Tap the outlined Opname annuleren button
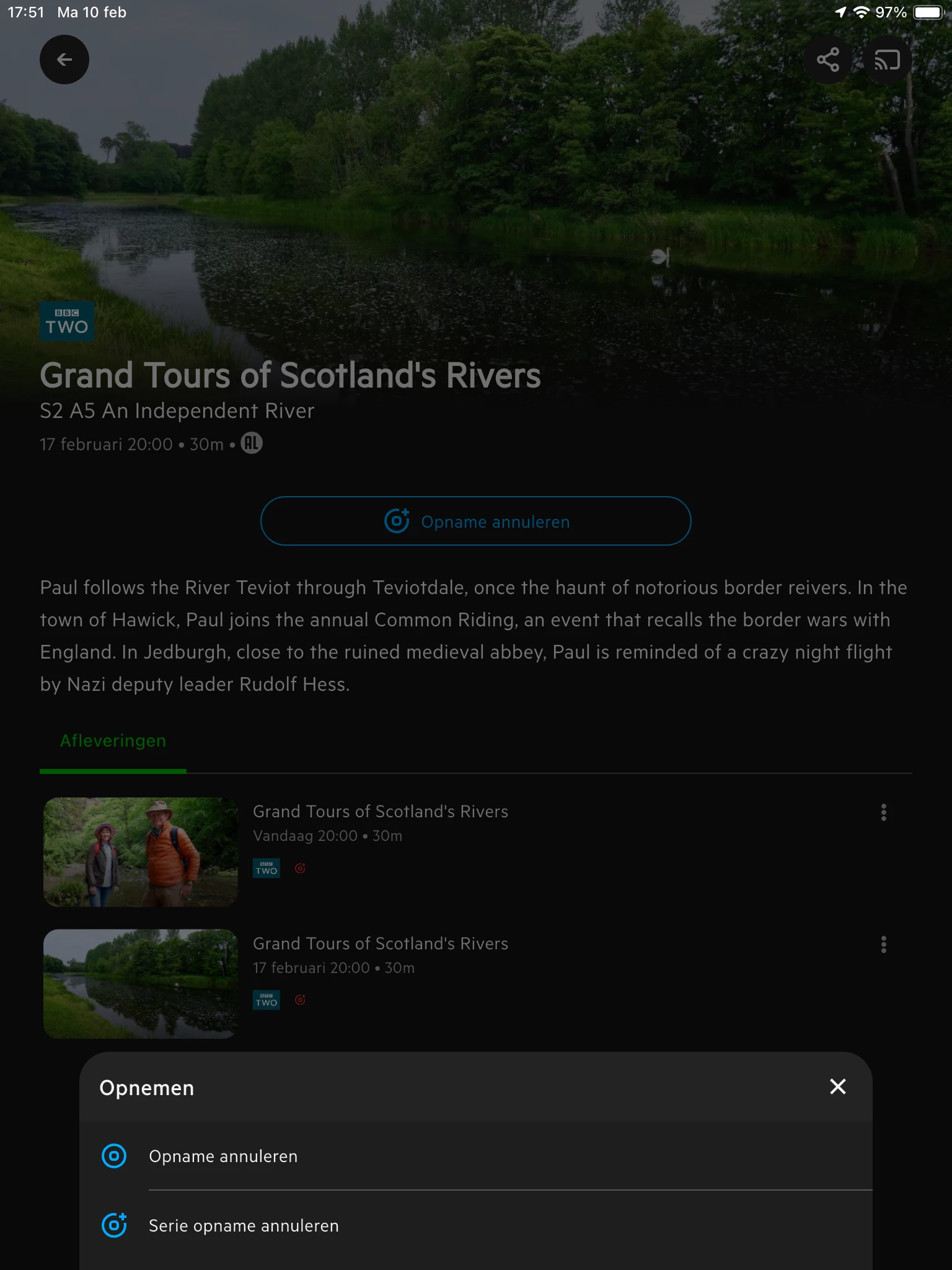The width and height of the screenshot is (952, 1270). pos(475,522)
